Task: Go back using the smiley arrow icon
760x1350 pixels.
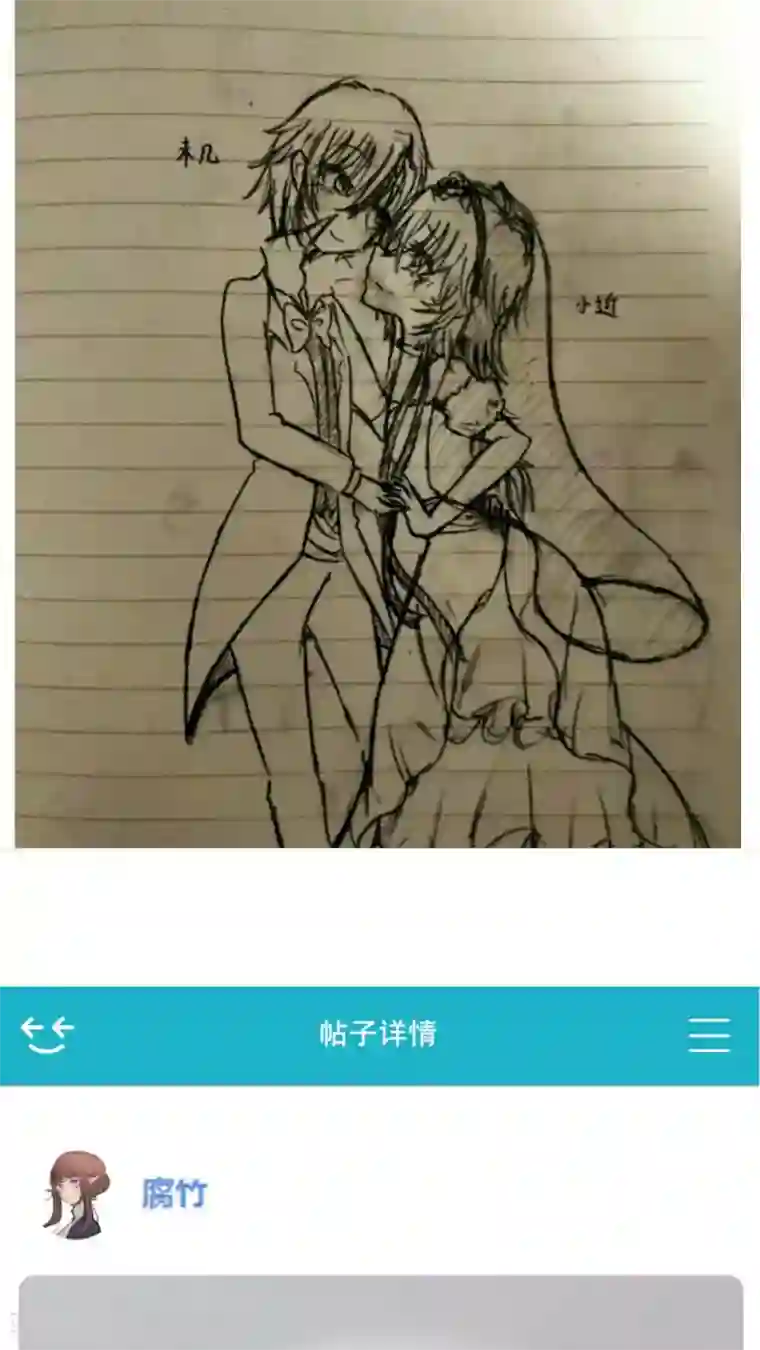Action: pyautogui.click(x=48, y=1034)
